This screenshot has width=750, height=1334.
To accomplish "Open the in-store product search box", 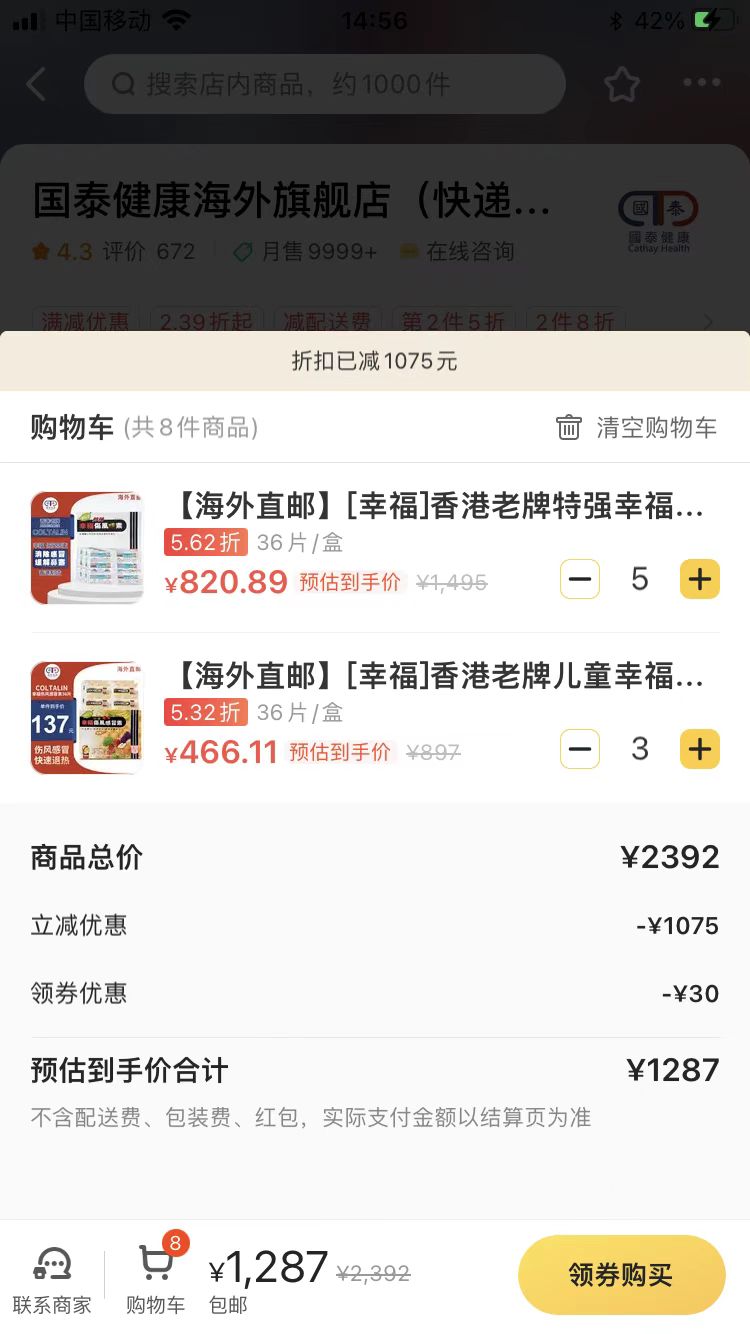I will pyautogui.click(x=324, y=84).
